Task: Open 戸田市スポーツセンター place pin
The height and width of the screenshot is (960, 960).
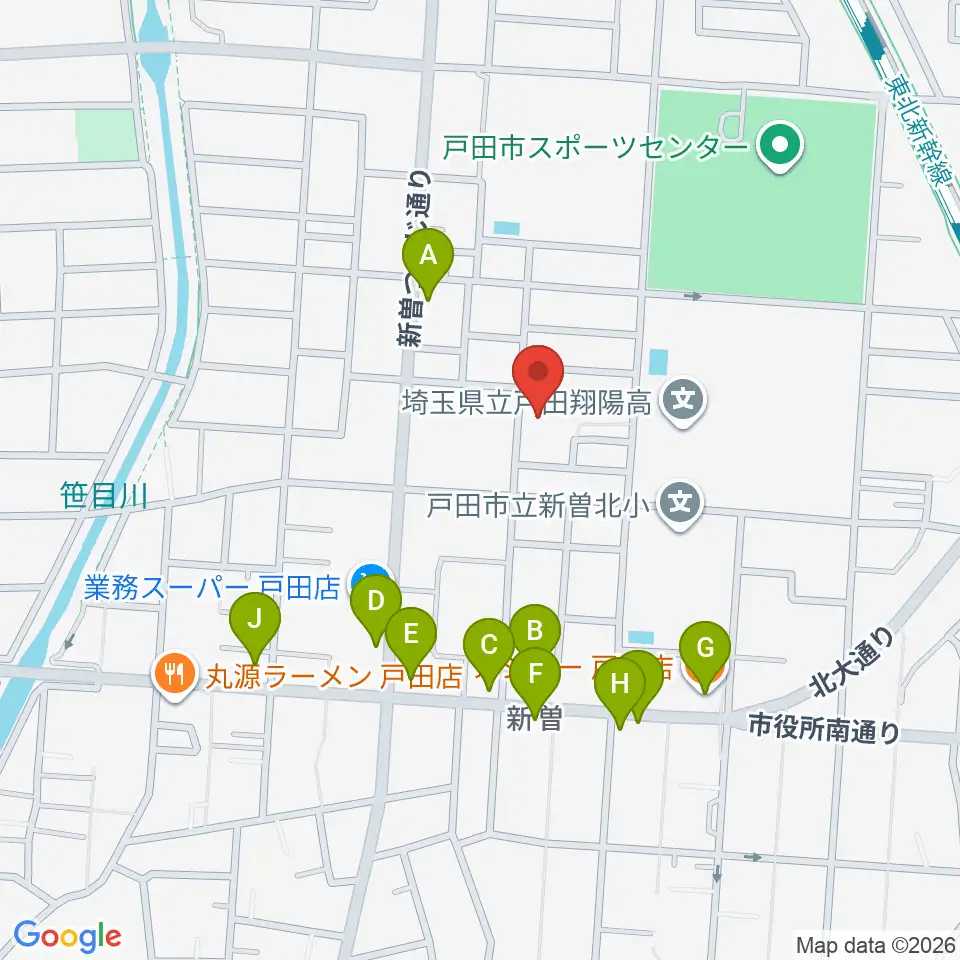Action: pyautogui.click(x=780, y=146)
